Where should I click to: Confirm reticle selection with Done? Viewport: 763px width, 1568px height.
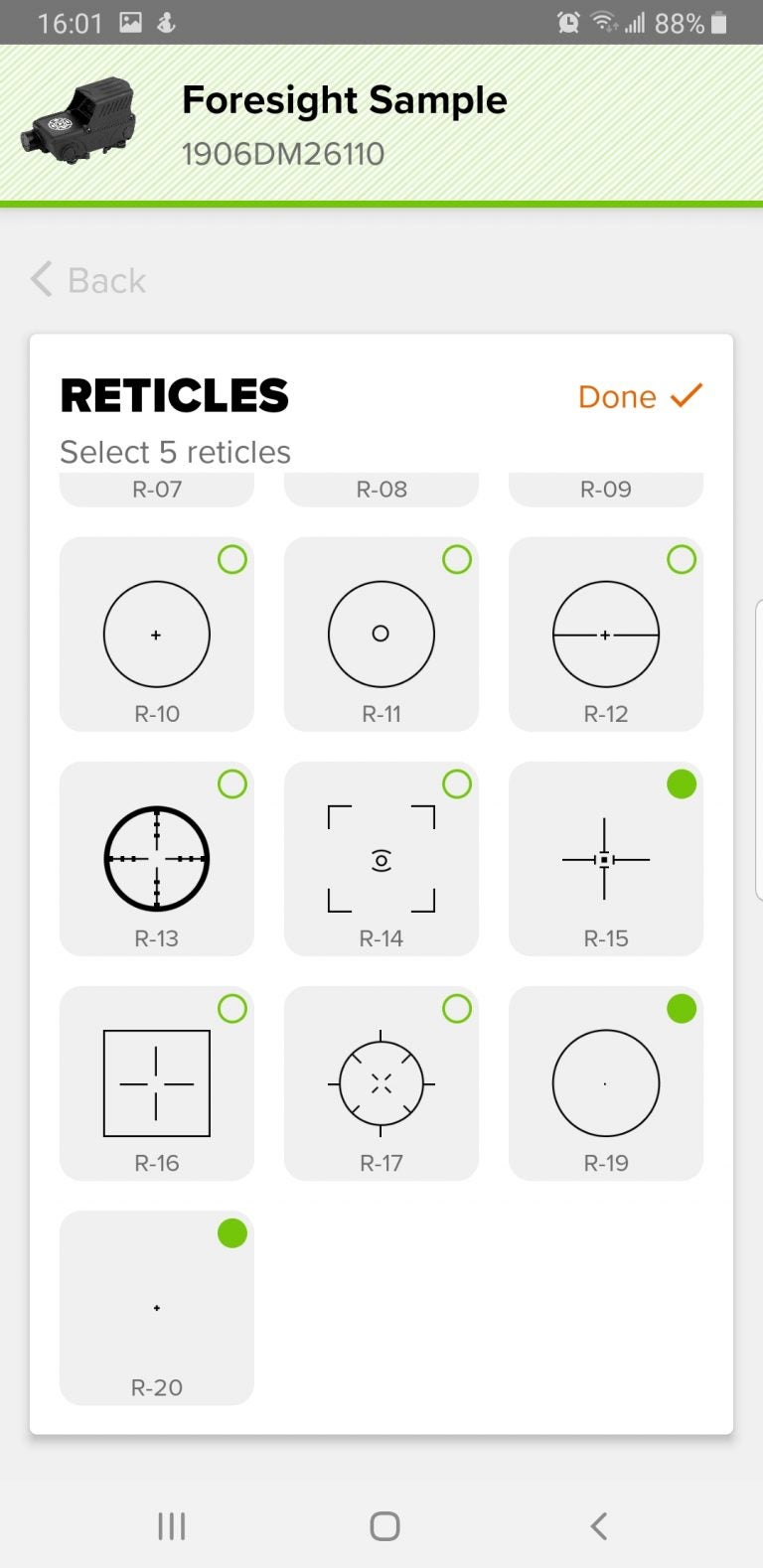tap(640, 396)
